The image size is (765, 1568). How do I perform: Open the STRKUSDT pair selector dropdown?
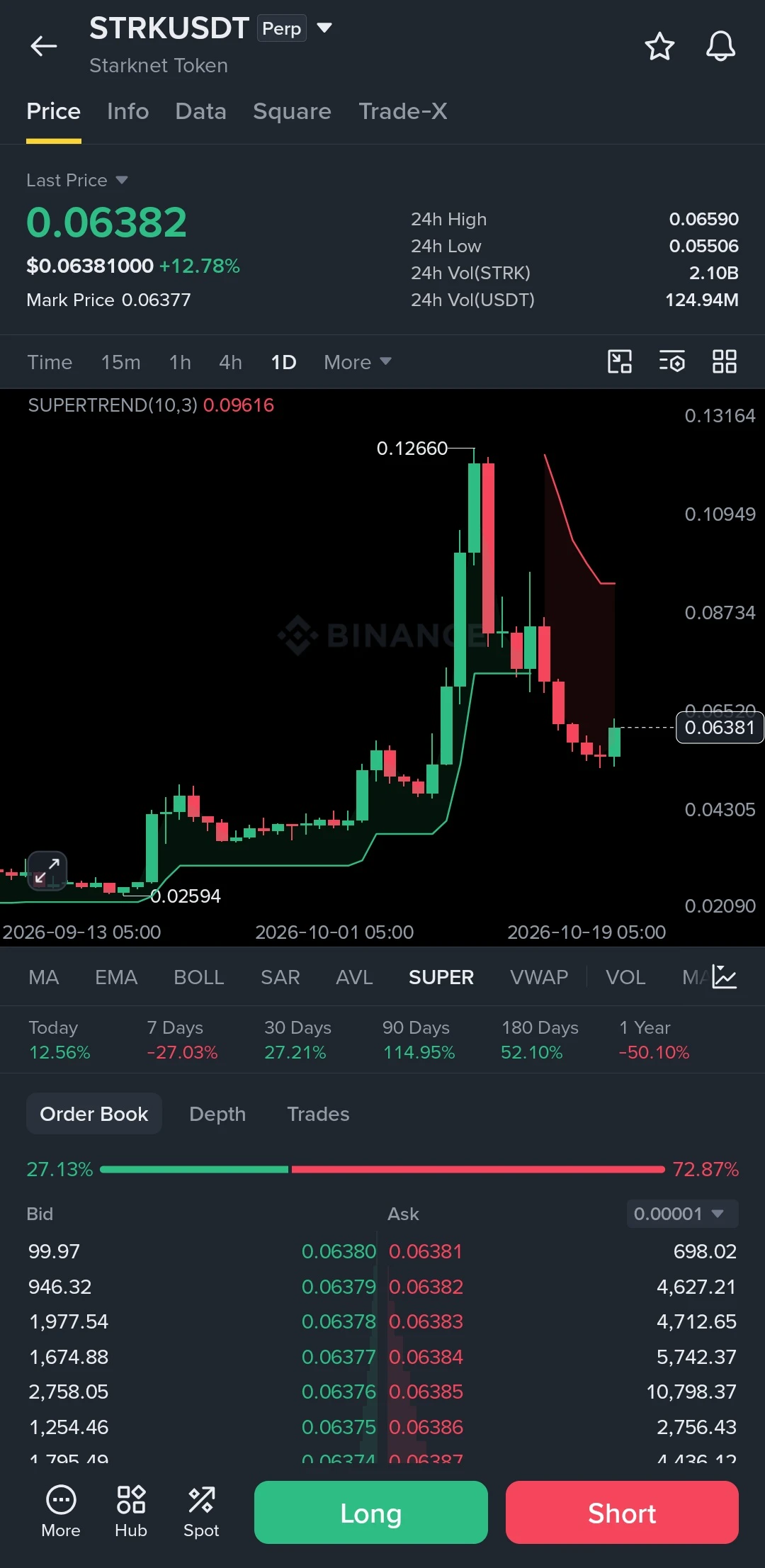pyautogui.click(x=324, y=28)
